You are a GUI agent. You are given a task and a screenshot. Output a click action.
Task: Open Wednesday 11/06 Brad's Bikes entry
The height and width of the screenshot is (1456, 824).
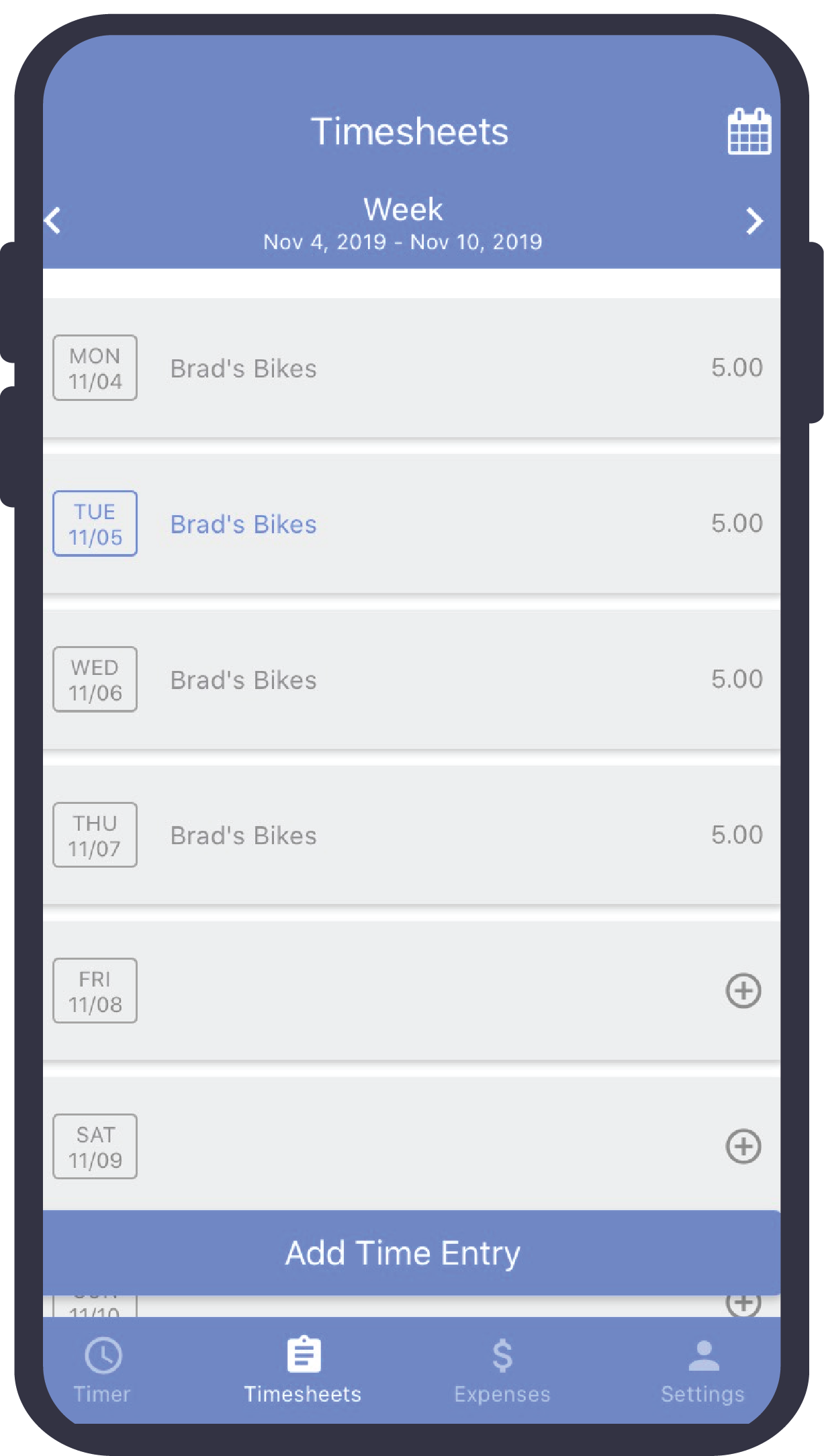412,680
